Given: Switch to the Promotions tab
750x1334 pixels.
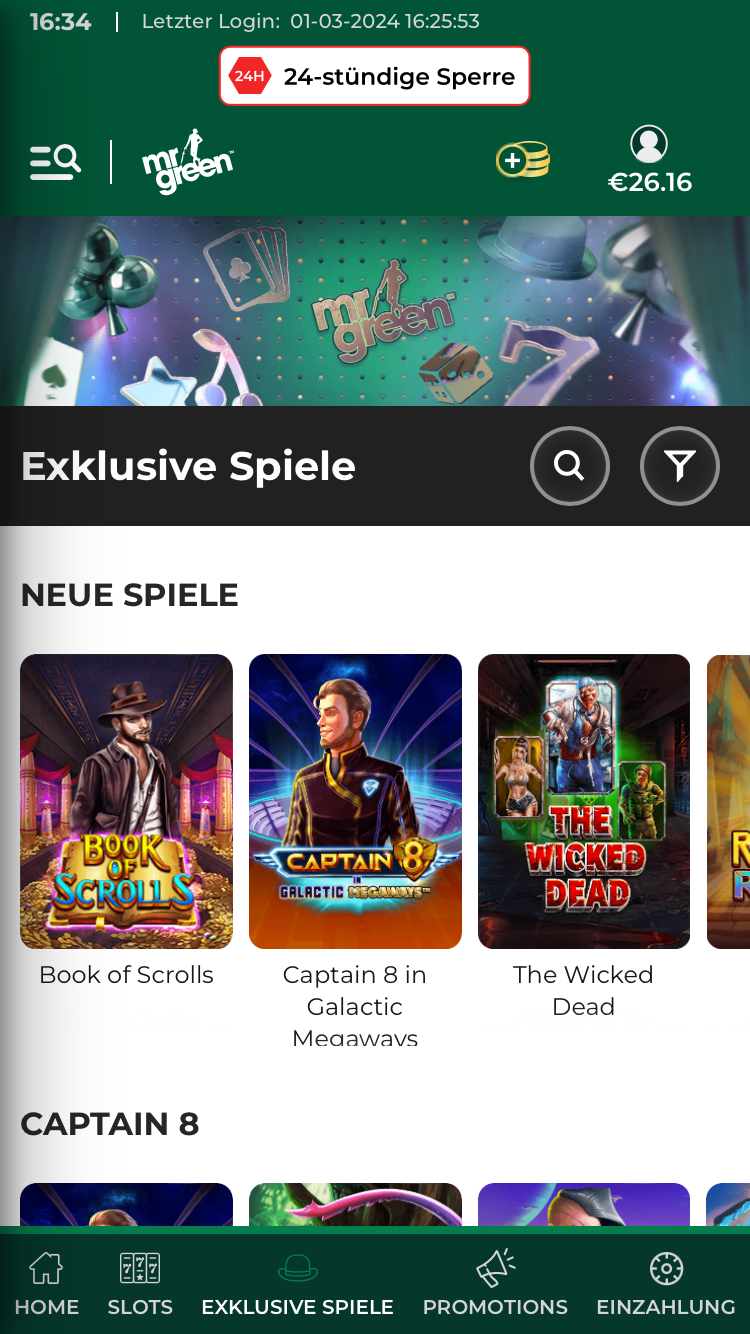Looking at the screenshot, I should click(x=495, y=1284).
